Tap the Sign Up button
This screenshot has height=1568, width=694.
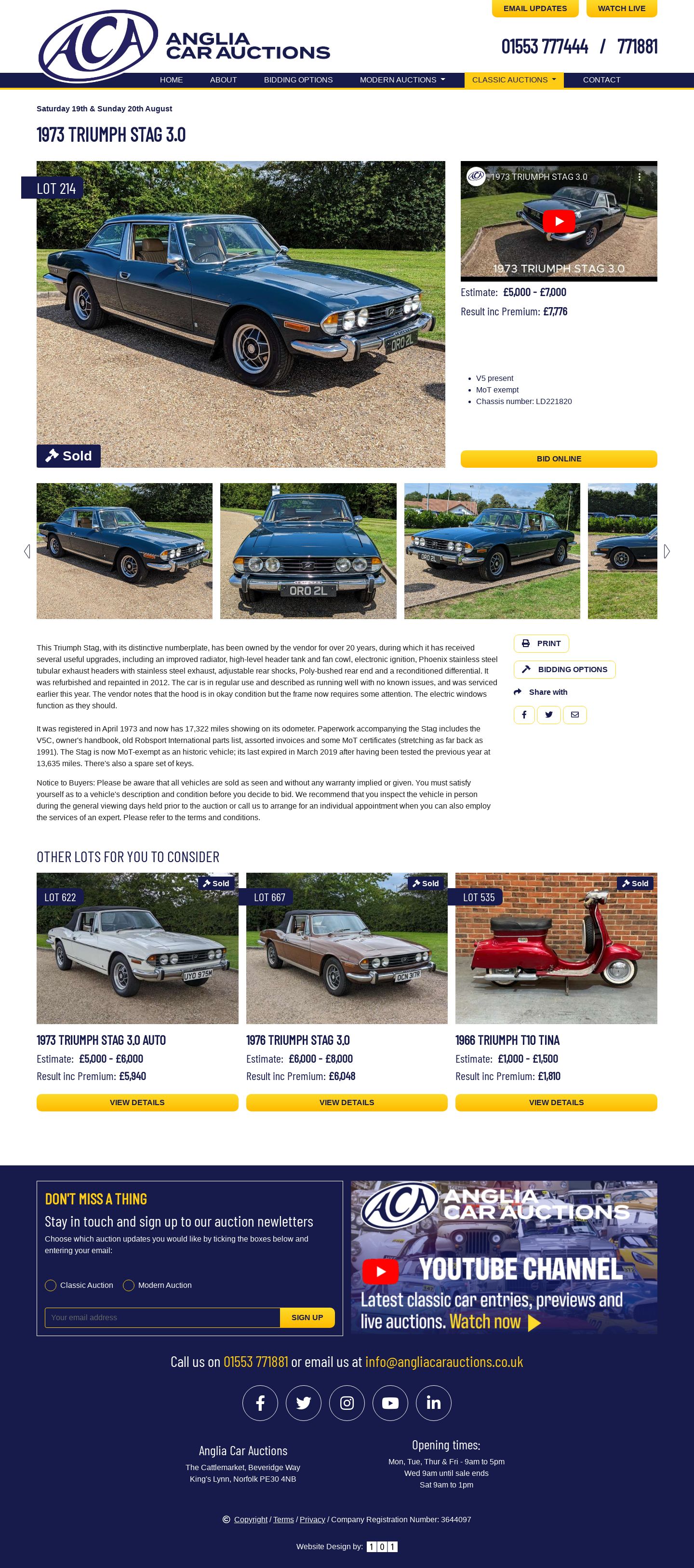click(307, 1317)
